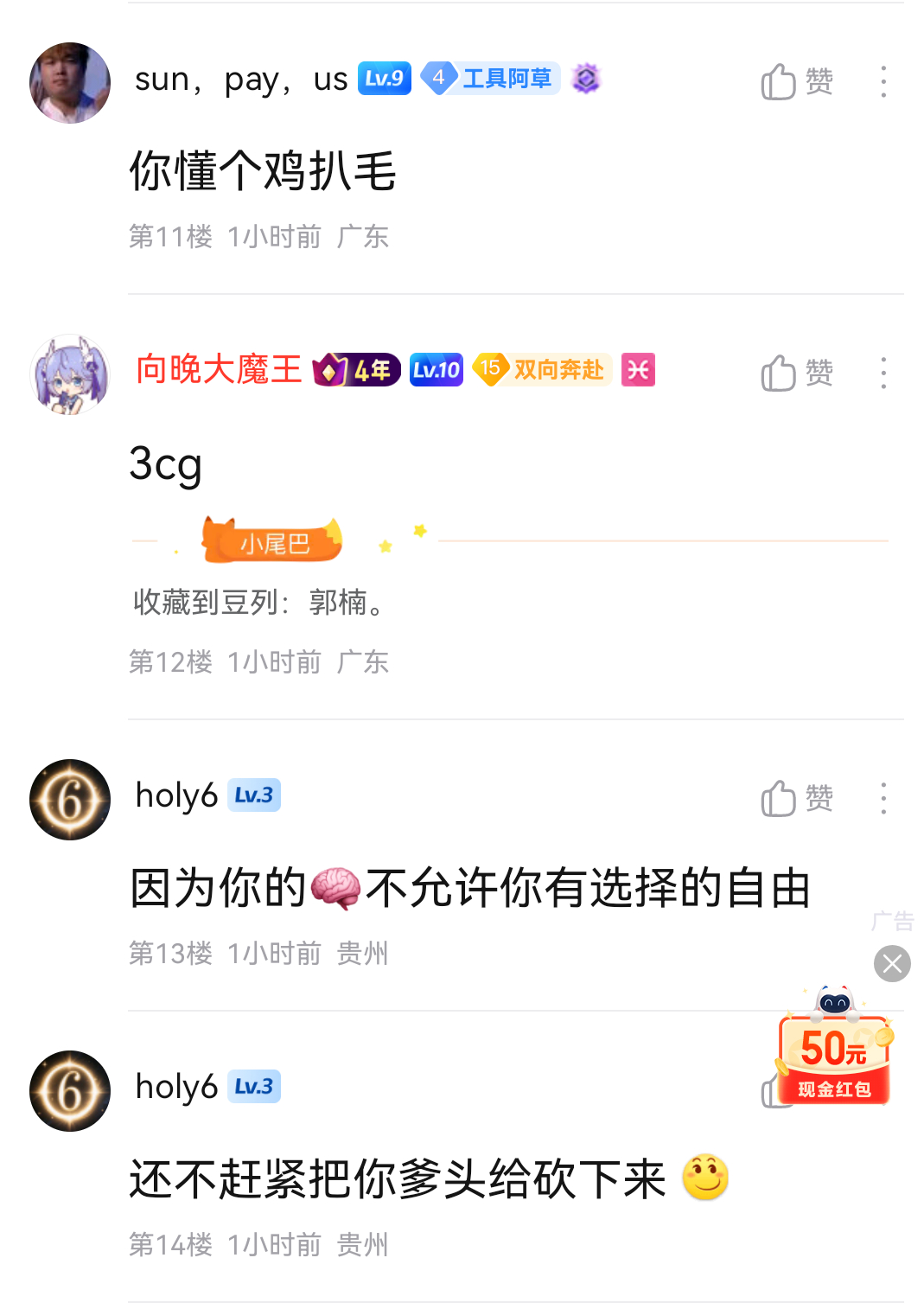
Task: Dismiss the floating red packet ad
Action: pyautogui.click(x=892, y=963)
